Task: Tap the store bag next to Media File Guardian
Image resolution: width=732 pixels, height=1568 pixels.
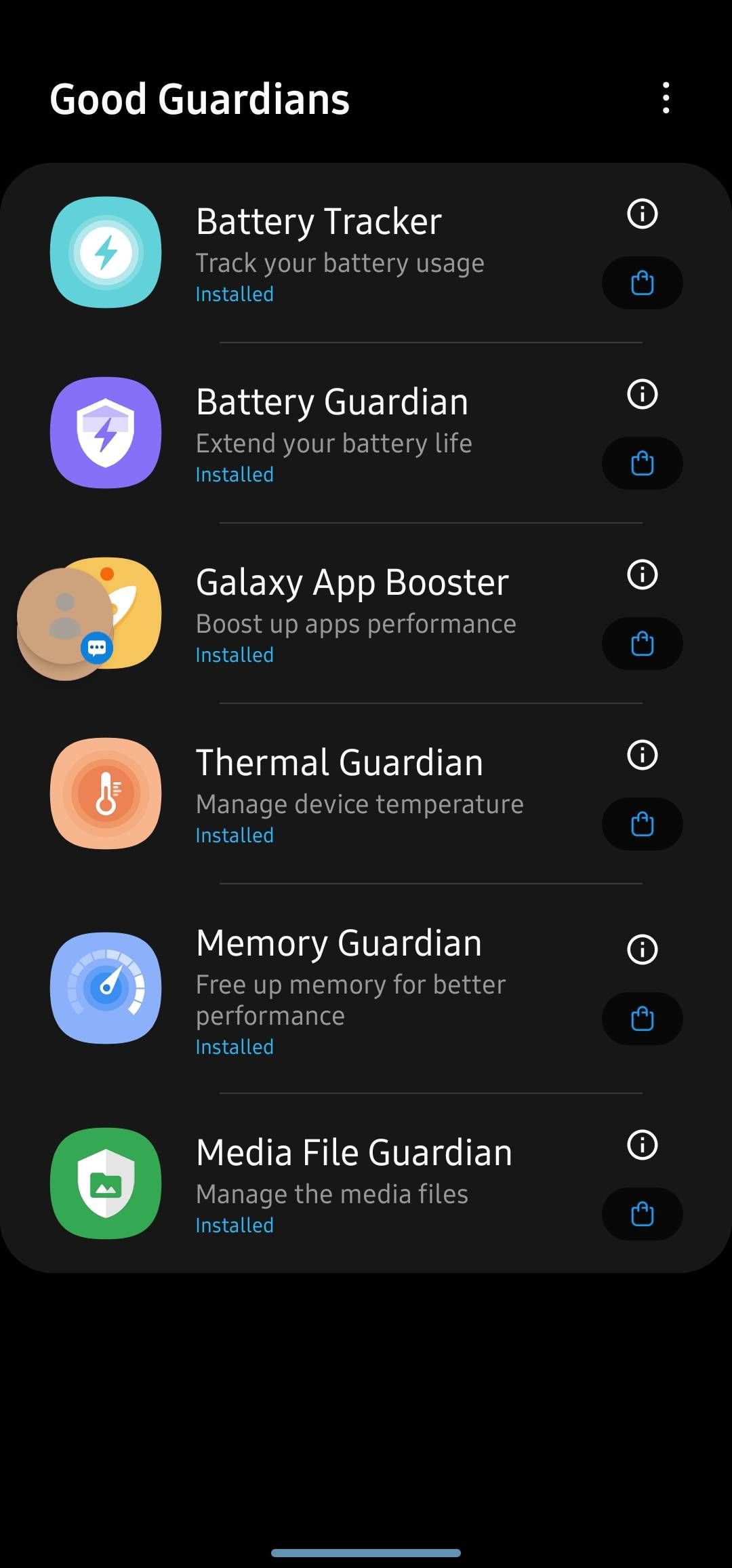Action: [641, 1215]
